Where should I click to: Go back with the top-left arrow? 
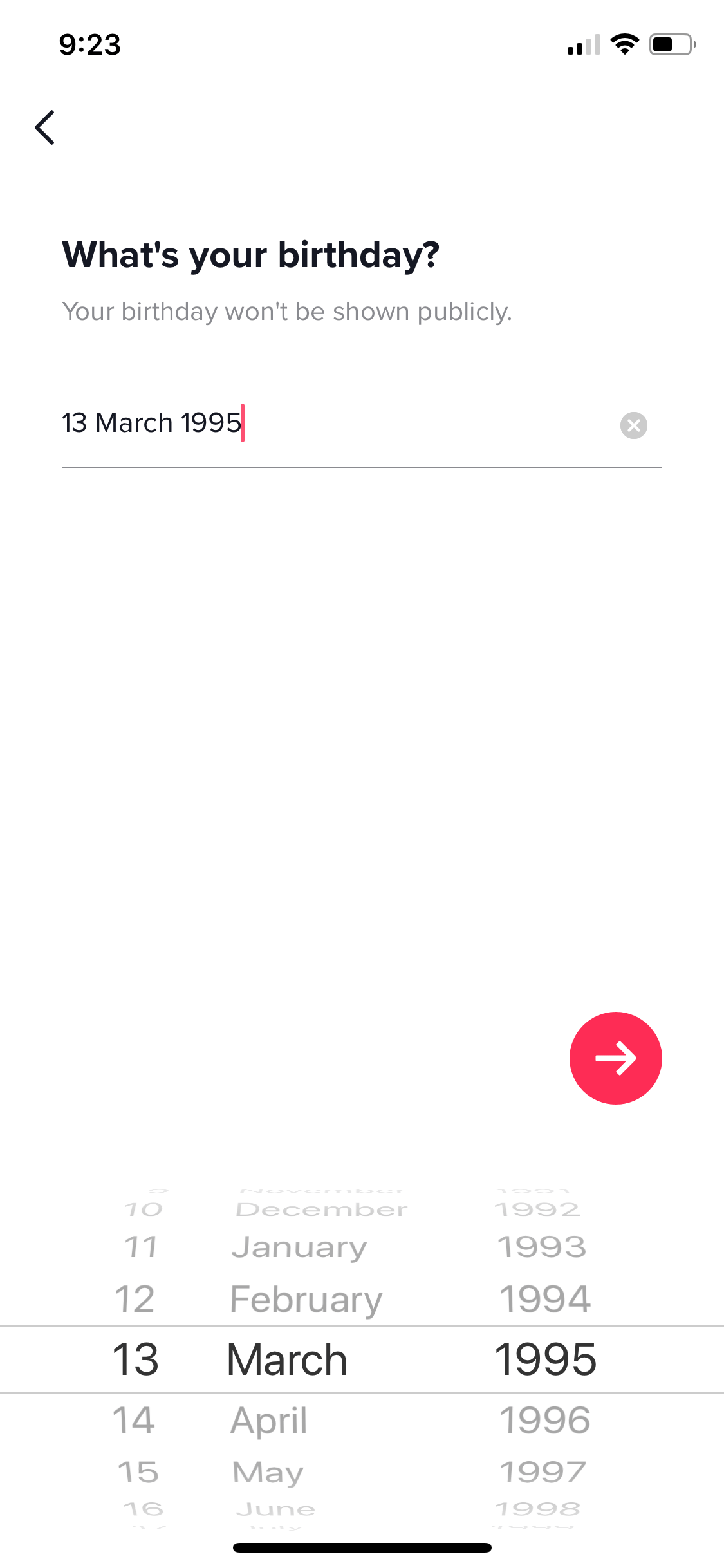click(45, 127)
